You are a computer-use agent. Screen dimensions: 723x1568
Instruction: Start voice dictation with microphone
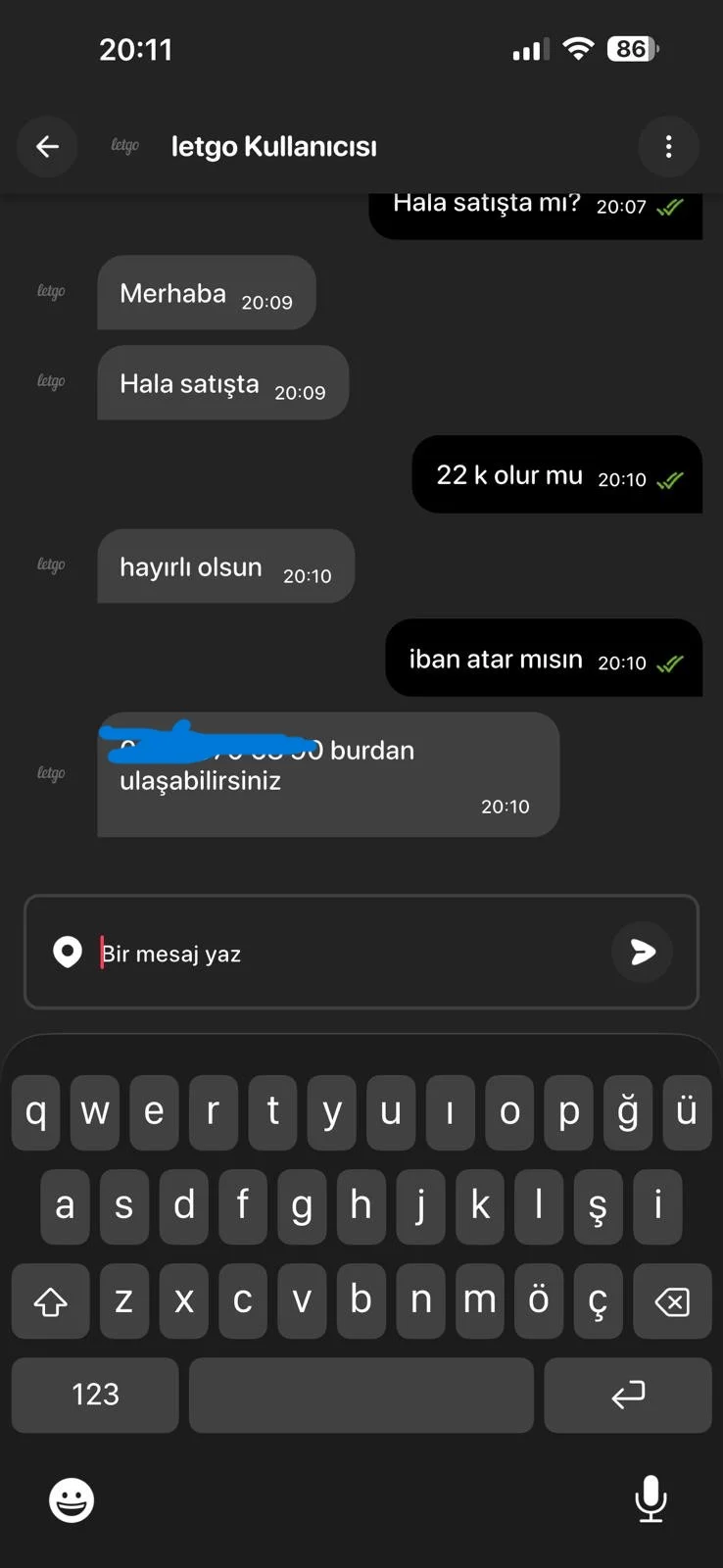tap(651, 1498)
